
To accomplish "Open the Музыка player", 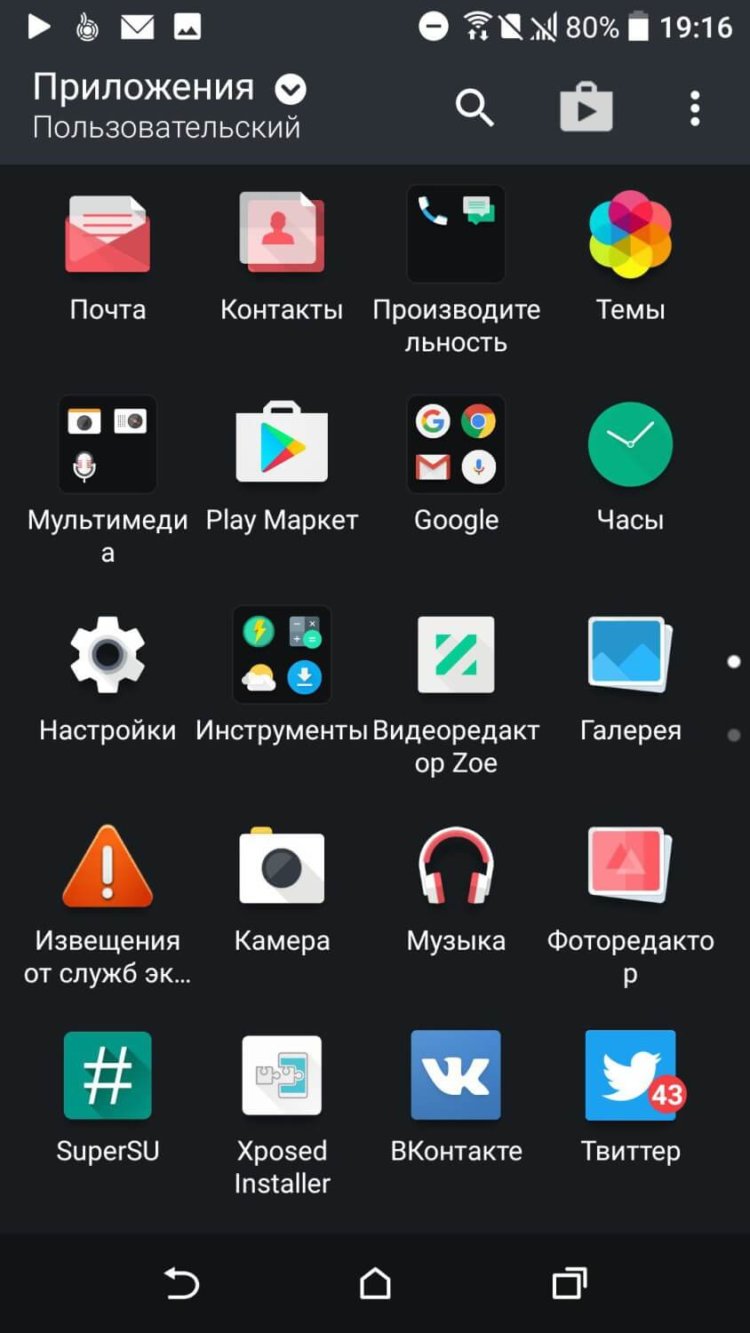I will click(x=456, y=864).
